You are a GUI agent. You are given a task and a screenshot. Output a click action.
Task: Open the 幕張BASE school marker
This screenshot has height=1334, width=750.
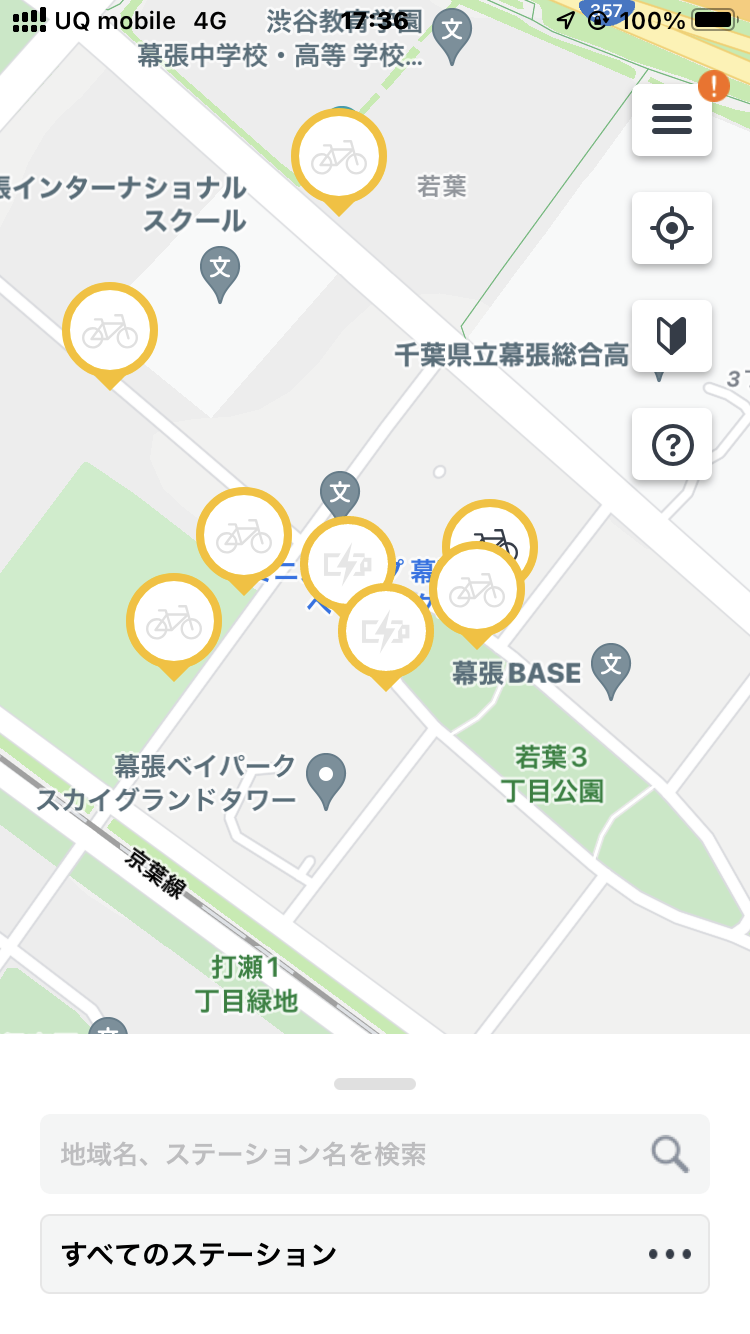click(611, 667)
